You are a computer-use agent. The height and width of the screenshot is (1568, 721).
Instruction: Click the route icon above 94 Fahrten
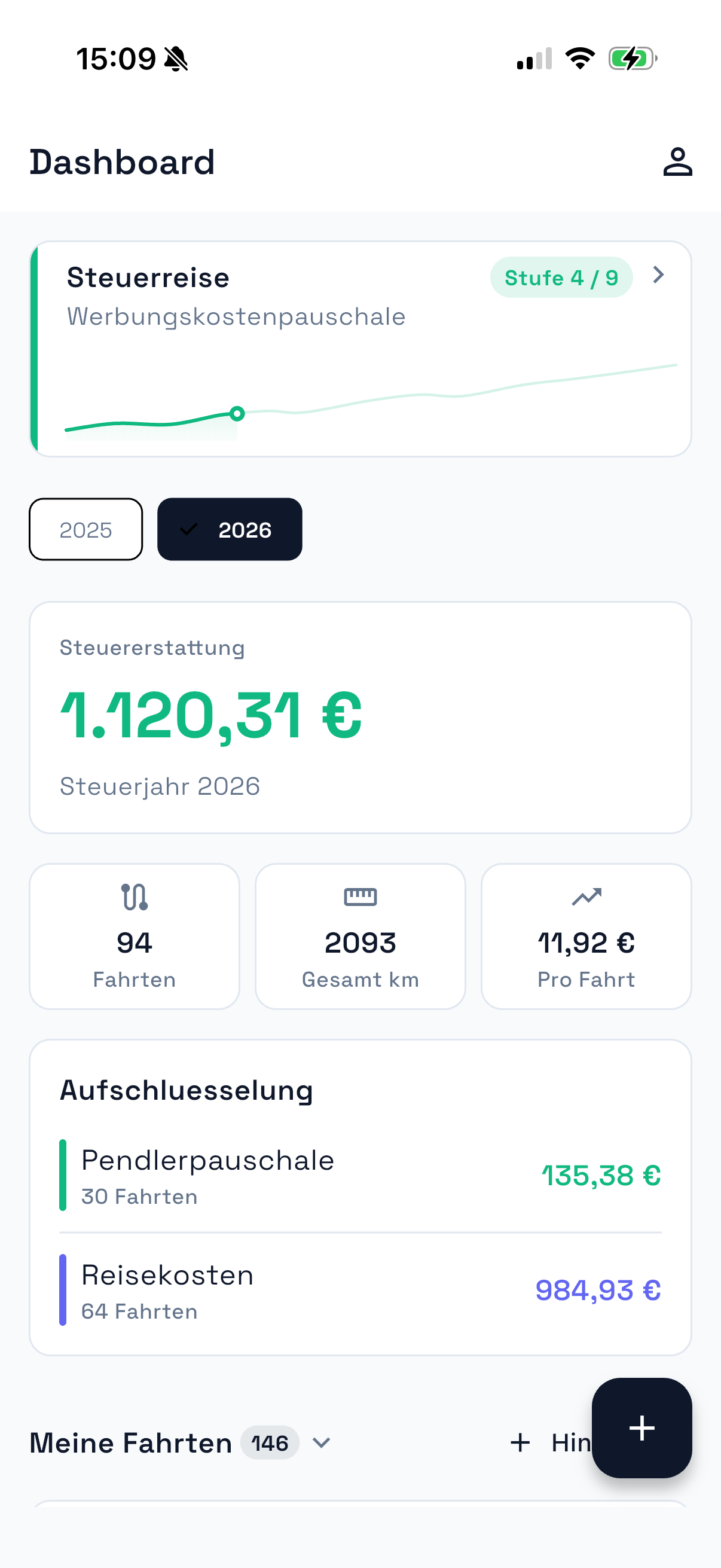click(x=135, y=896)
